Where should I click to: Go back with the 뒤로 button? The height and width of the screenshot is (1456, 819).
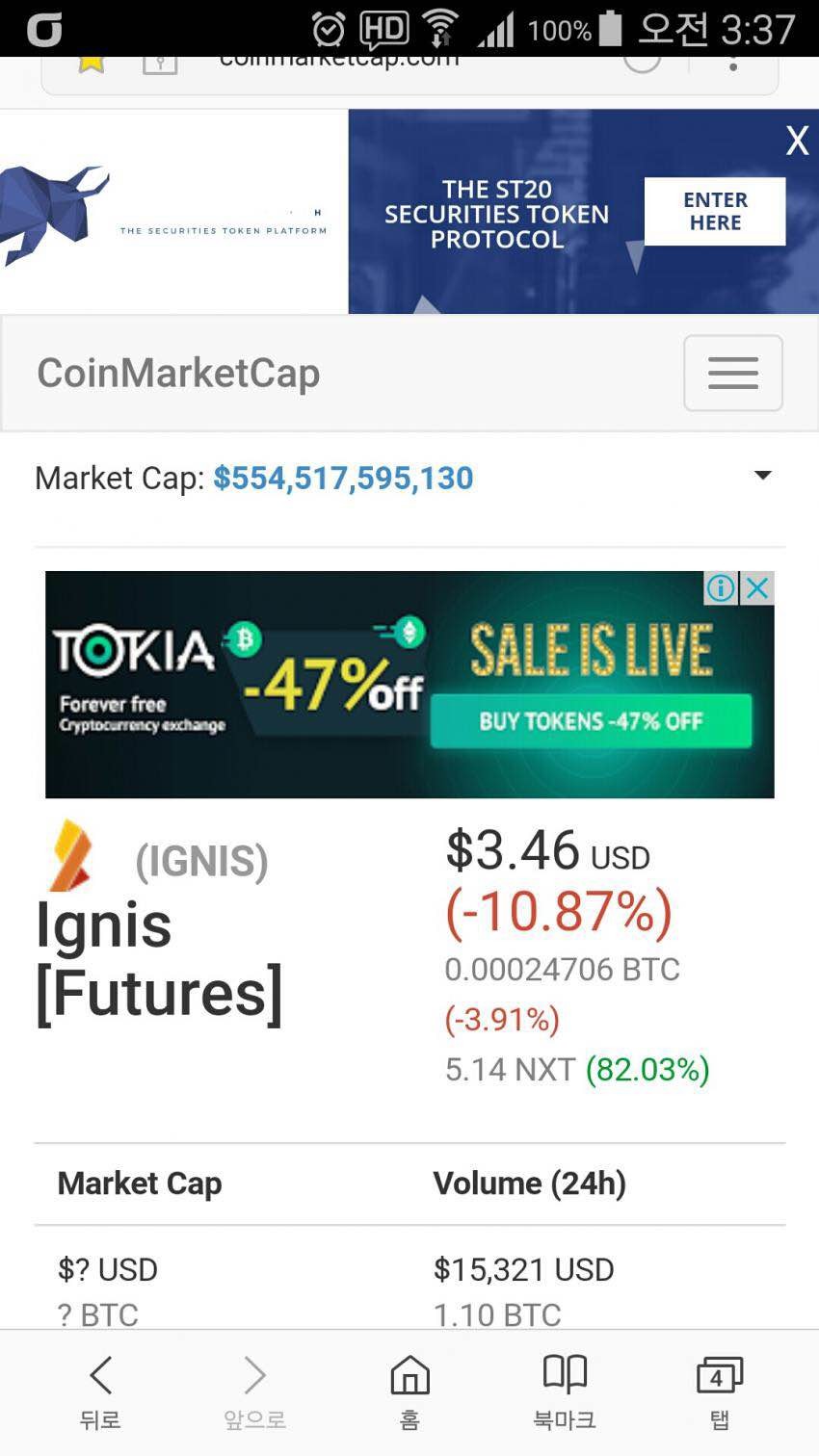coord(100,1391)
